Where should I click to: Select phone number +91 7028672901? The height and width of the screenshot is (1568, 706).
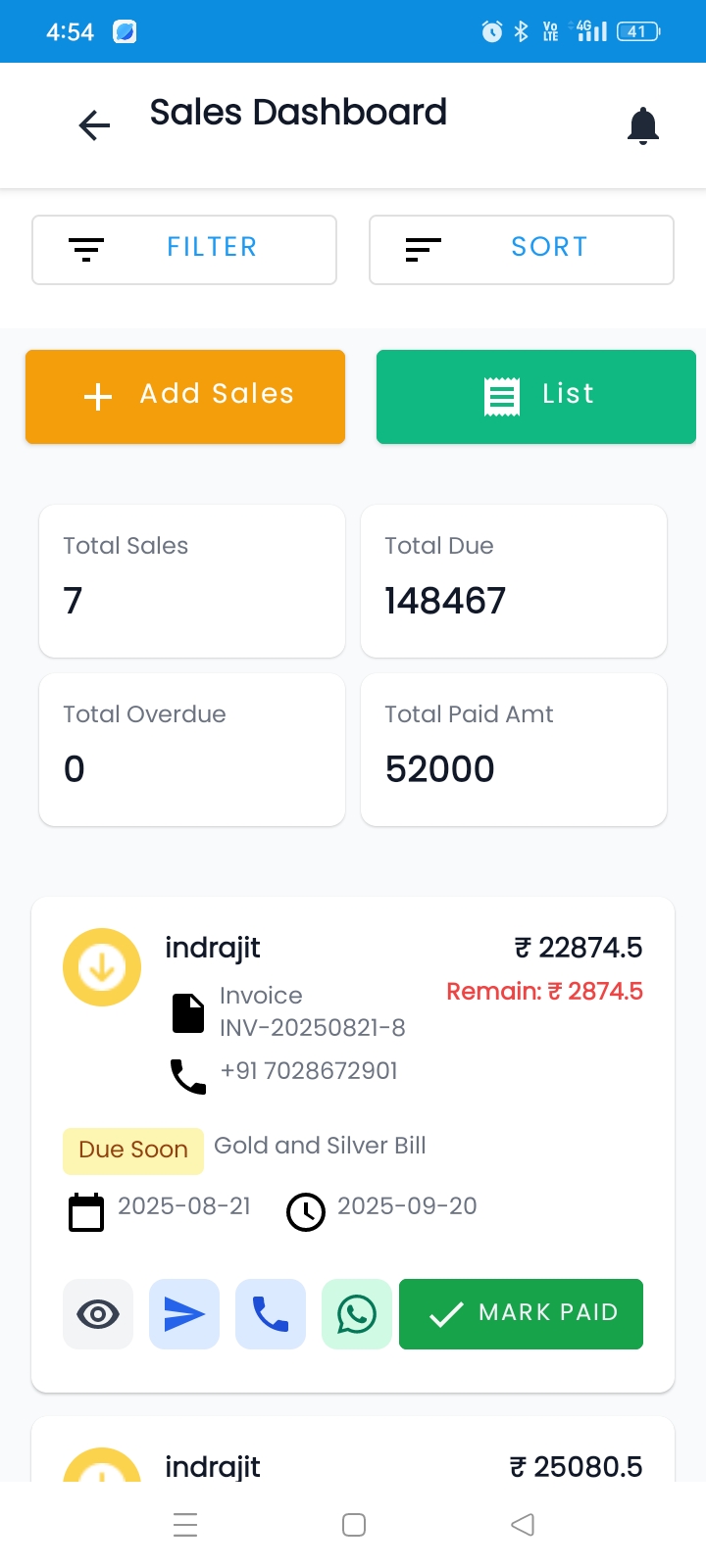(308, 1070)
